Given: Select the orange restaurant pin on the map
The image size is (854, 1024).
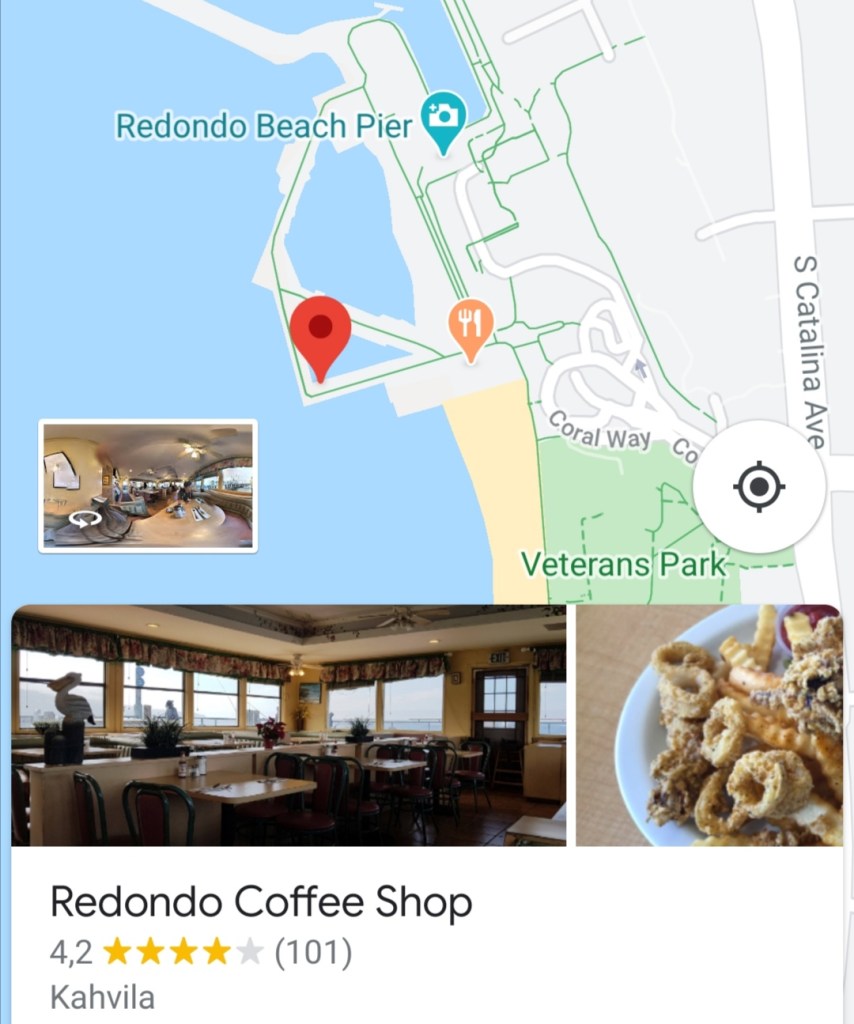Looking at the screenshot, I should (x=470, y=326).
